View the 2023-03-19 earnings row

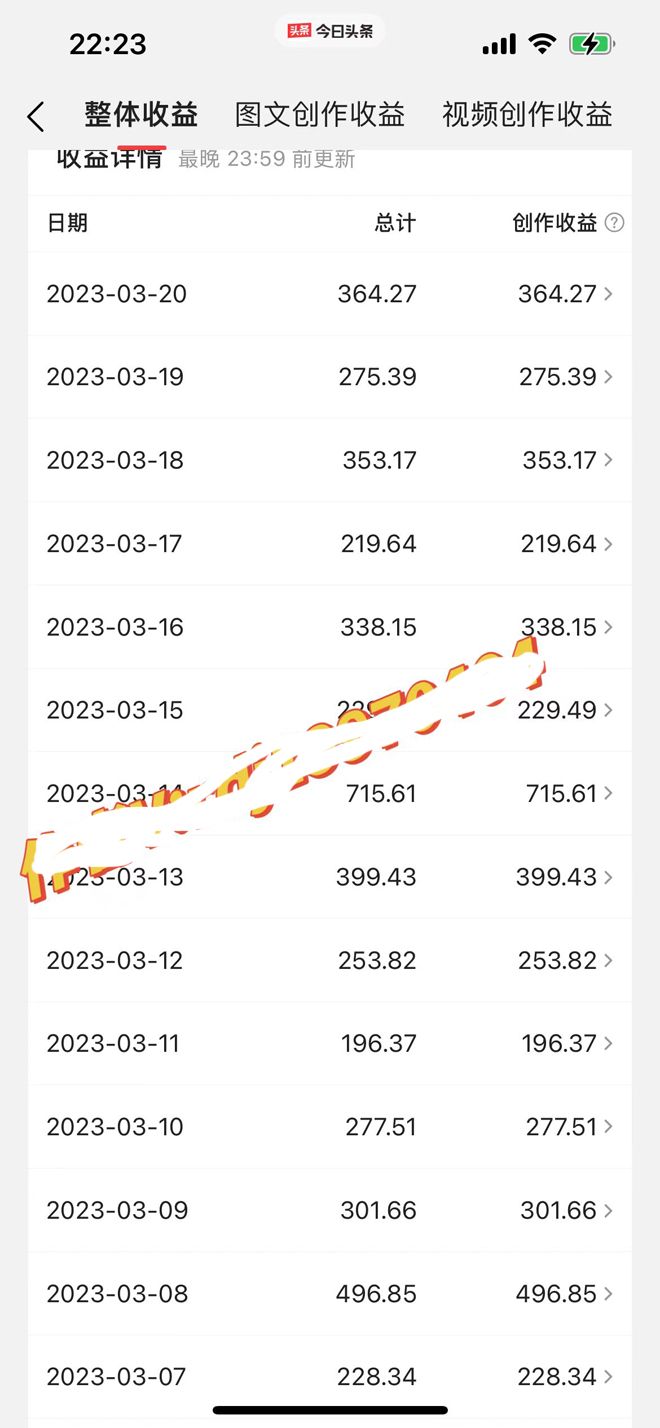coord(330,377)
